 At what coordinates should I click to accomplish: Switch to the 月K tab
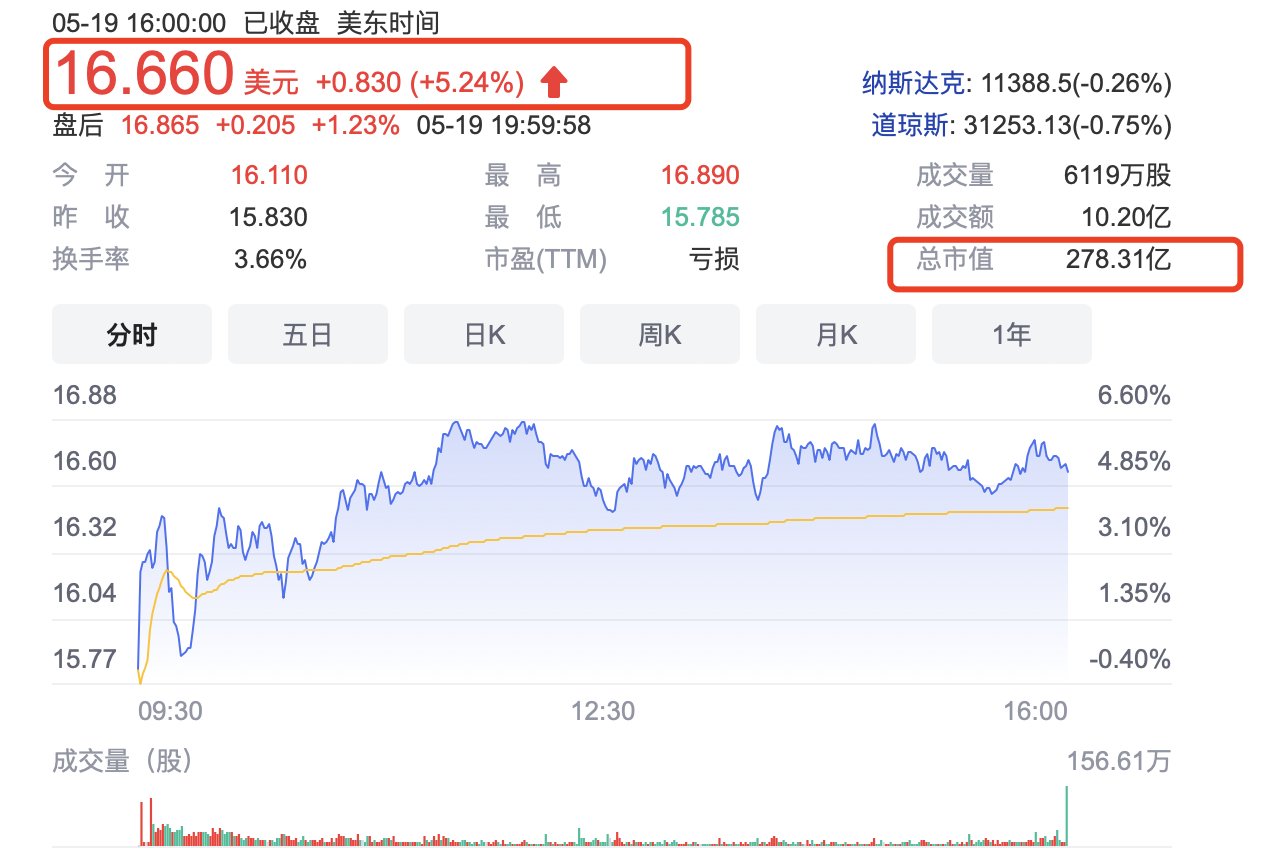tap(836, 334)
